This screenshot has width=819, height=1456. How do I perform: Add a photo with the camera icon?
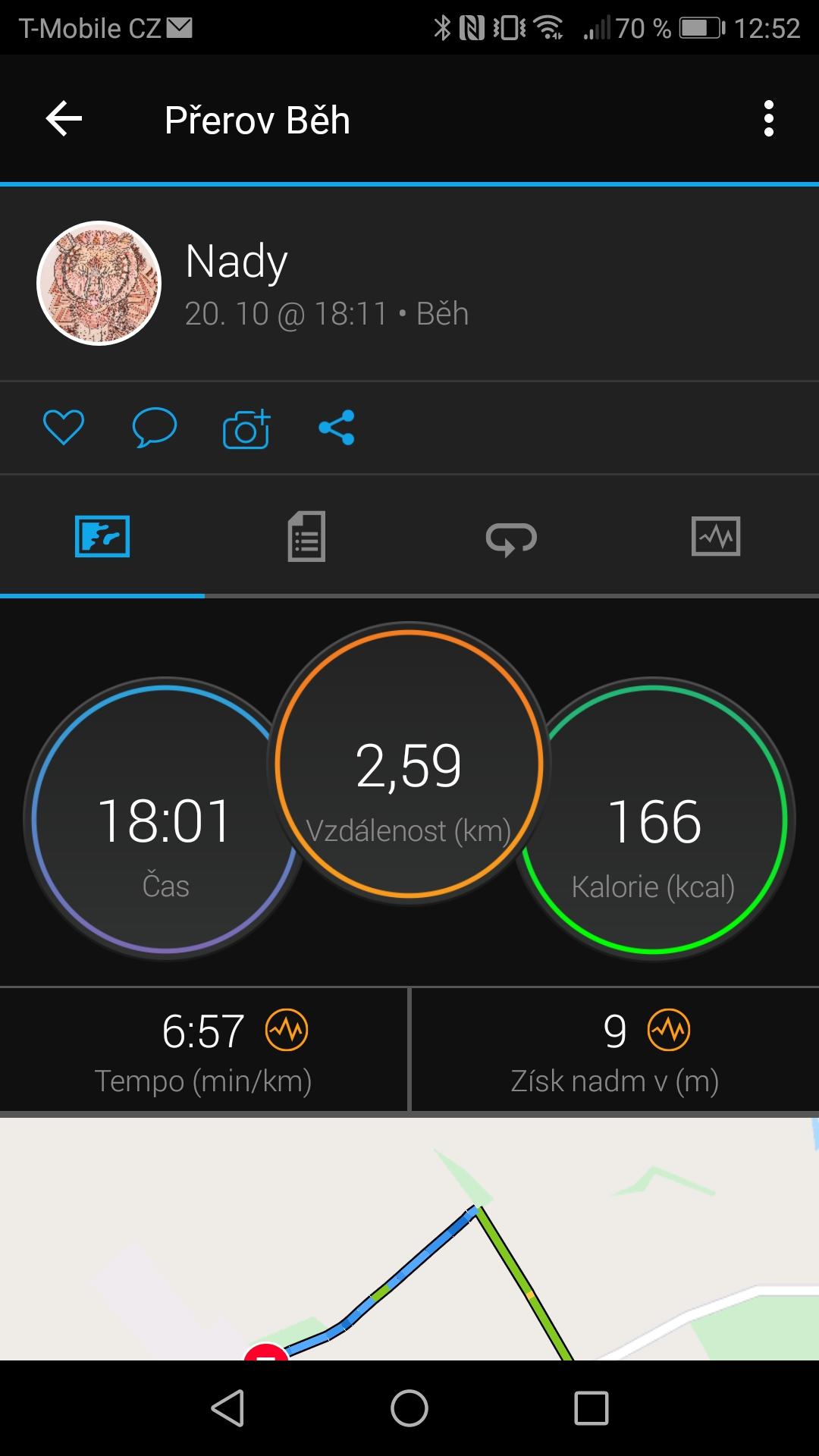coord(246,428)
